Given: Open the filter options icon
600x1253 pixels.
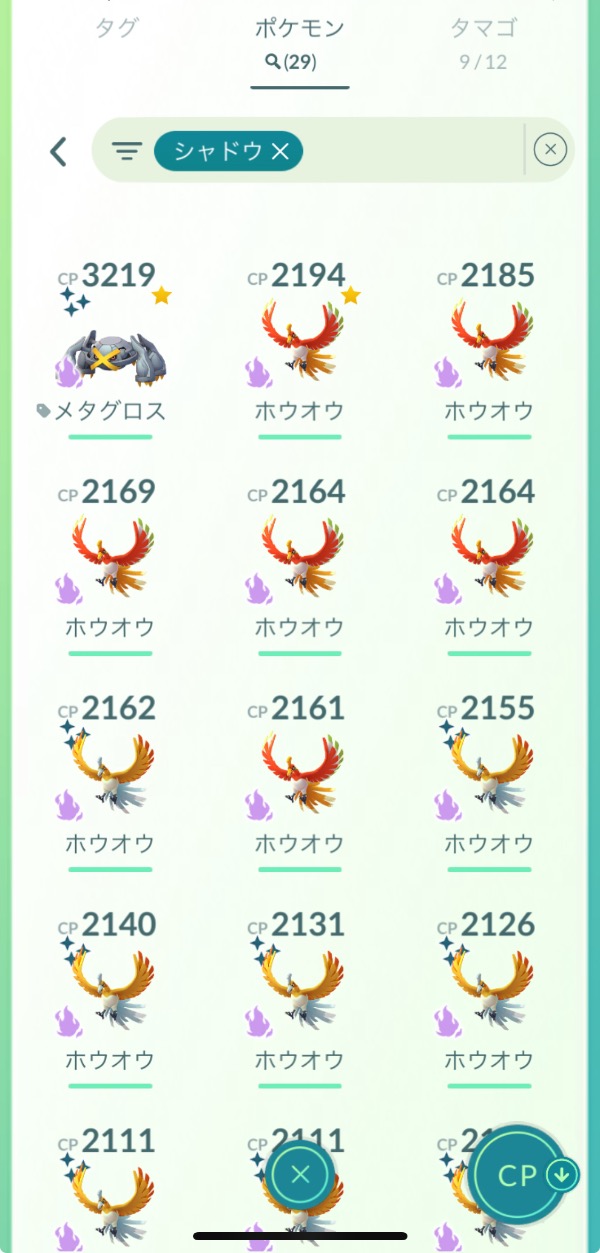Looking at the screenshot, I should click(x=127, y=151).
